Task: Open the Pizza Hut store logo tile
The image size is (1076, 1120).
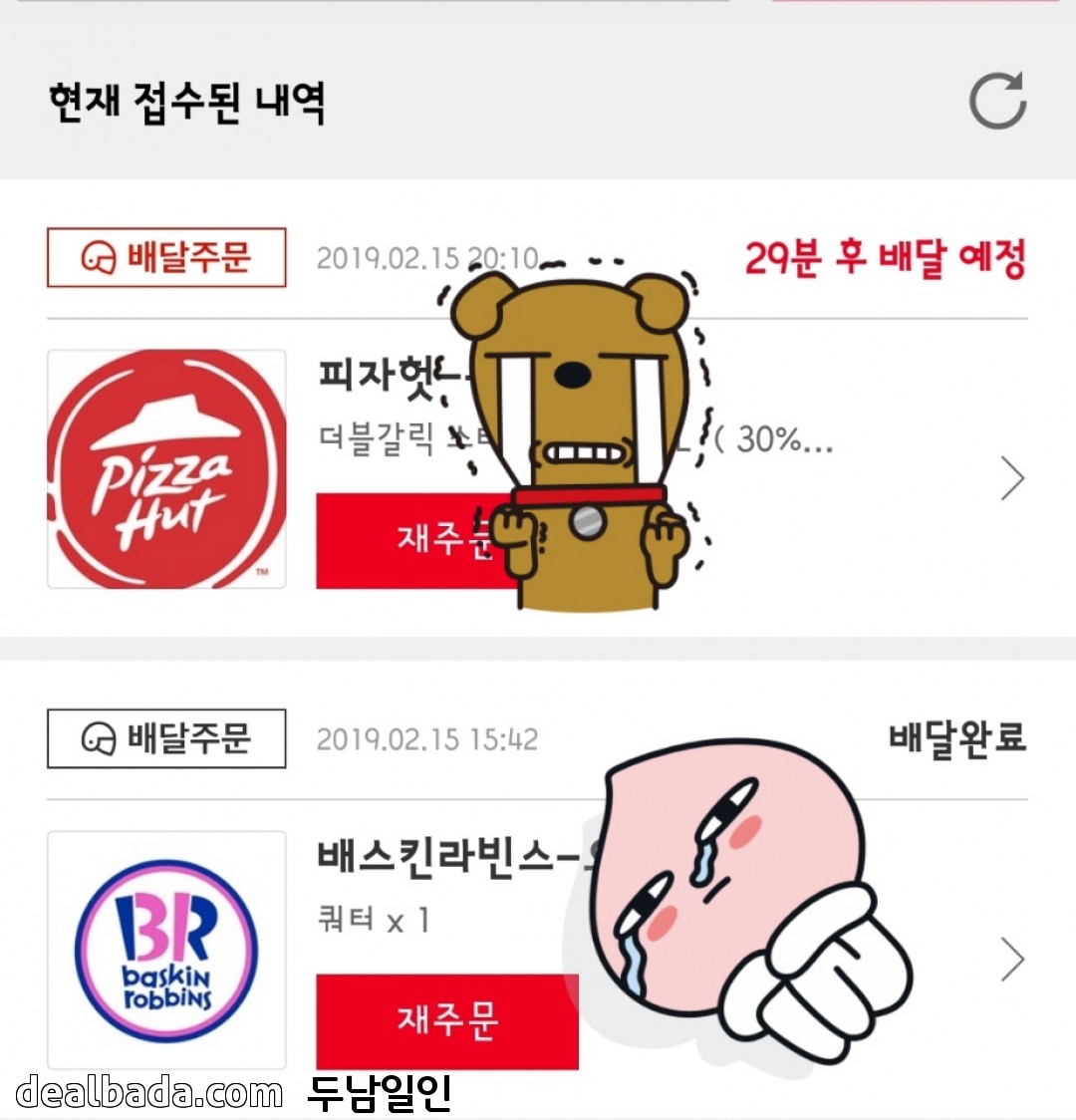Action: tap(166, 468)
